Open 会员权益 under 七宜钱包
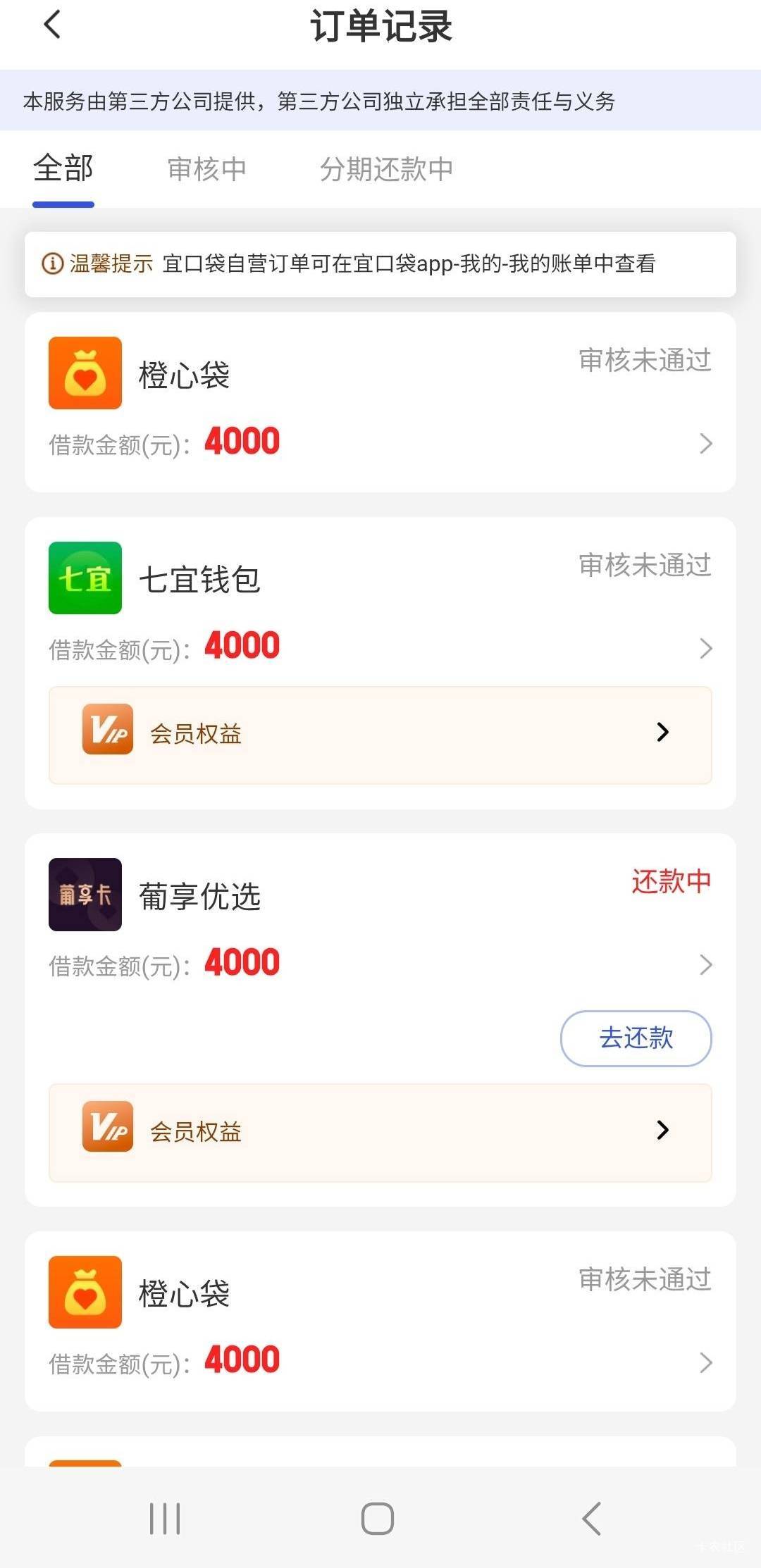 380,735
